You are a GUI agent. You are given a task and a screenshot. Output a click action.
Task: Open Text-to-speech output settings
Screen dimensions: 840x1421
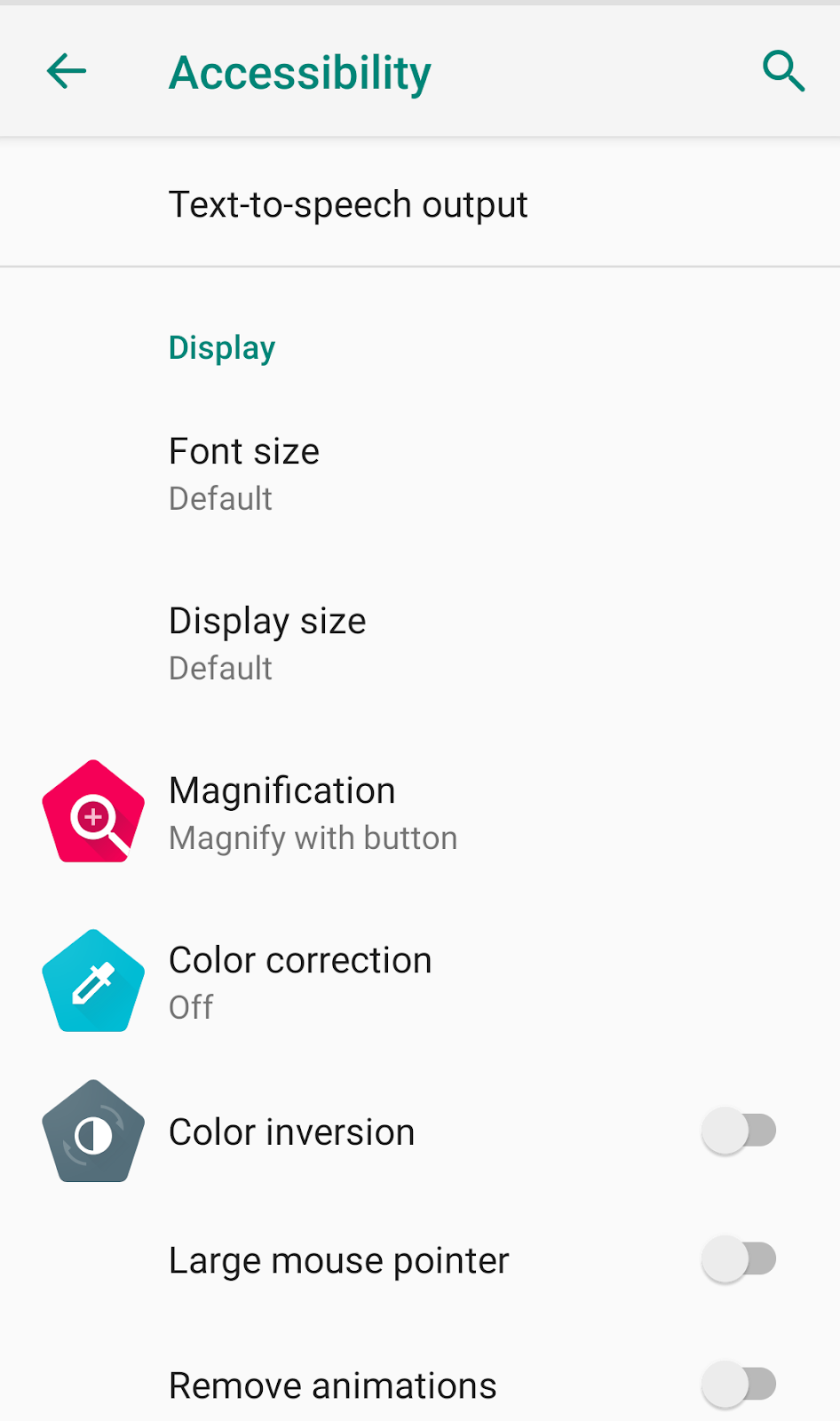pyautogui.click(x=348, y=204)
